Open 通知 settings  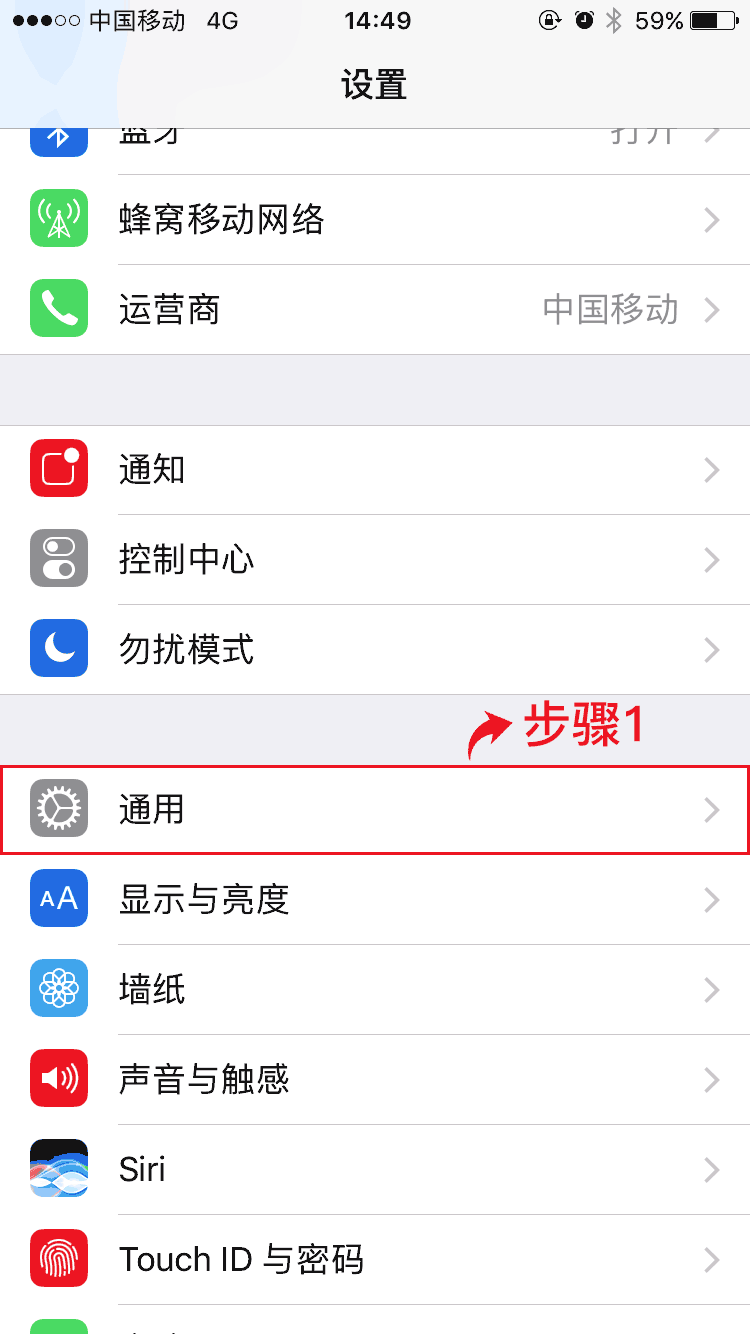tap(375, 470)
